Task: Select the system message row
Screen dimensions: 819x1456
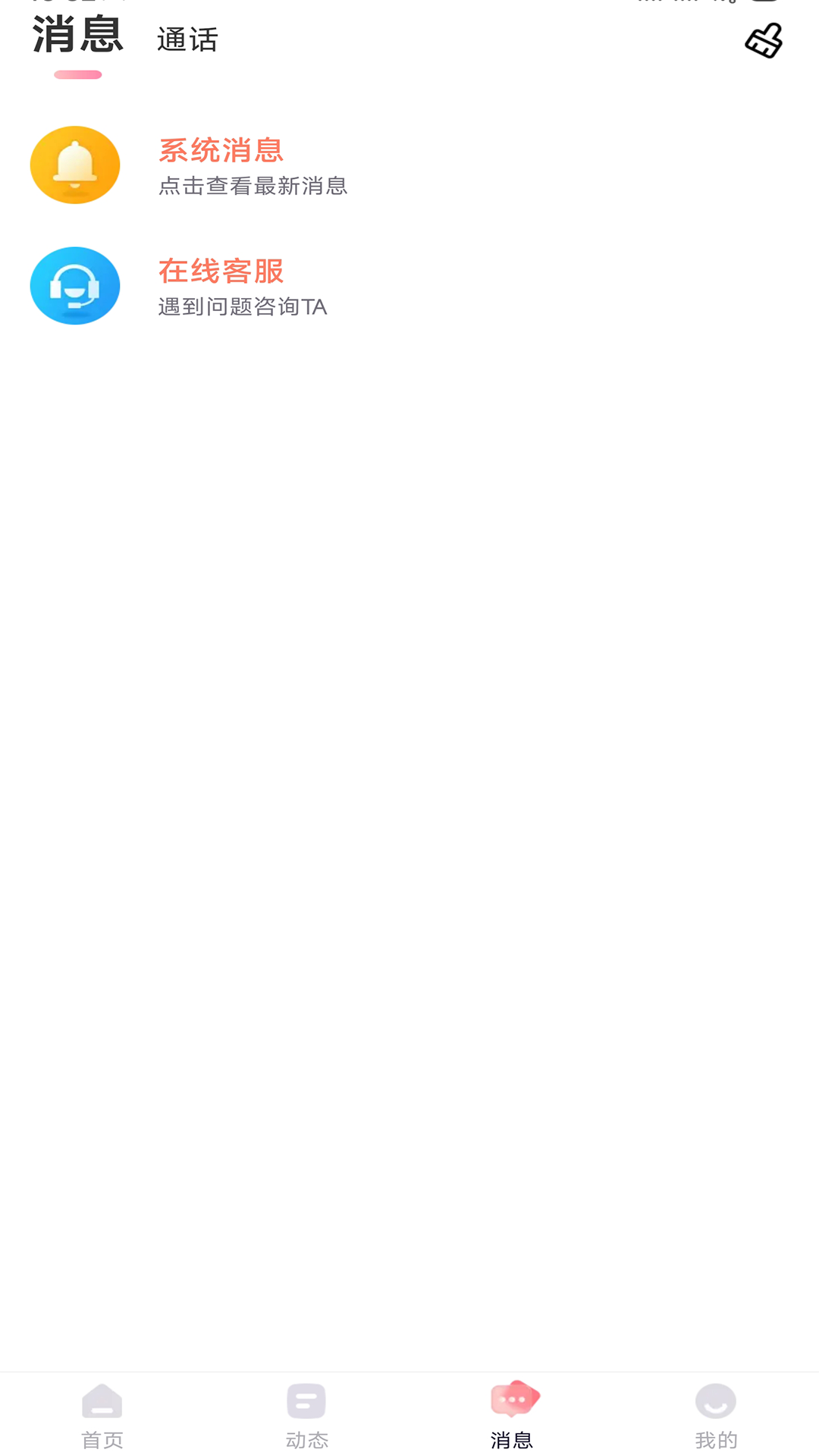Action: (303, 165)
